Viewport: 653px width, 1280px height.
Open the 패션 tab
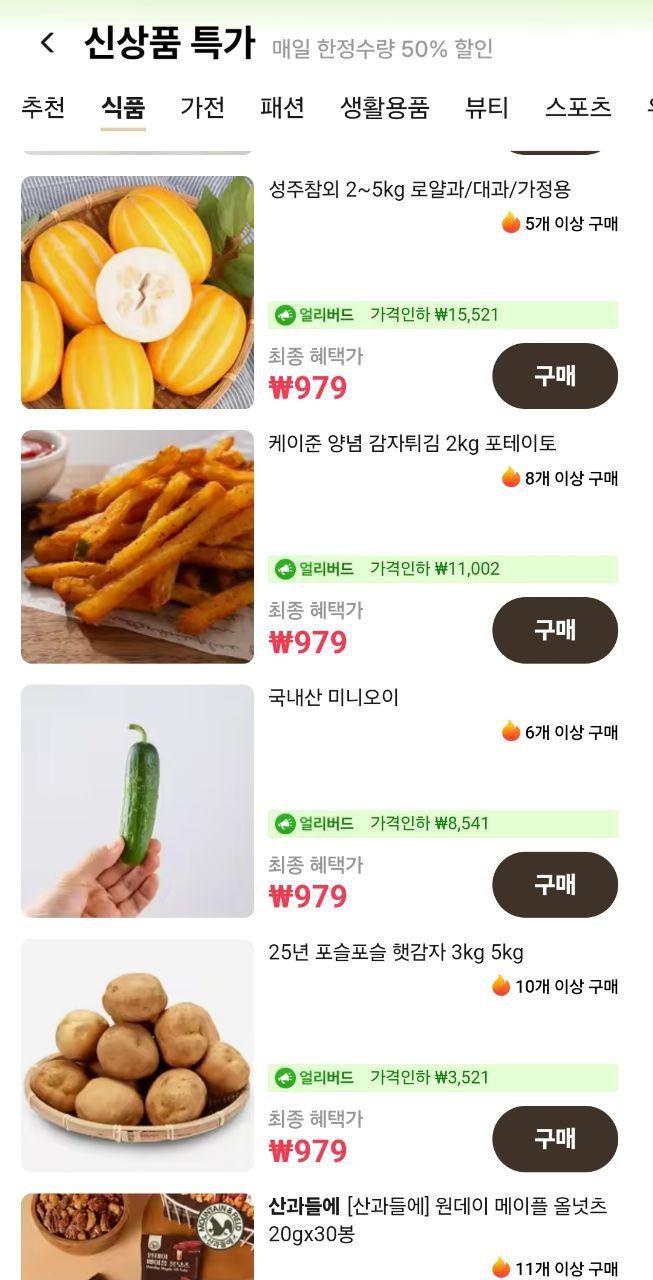(282, 107)
